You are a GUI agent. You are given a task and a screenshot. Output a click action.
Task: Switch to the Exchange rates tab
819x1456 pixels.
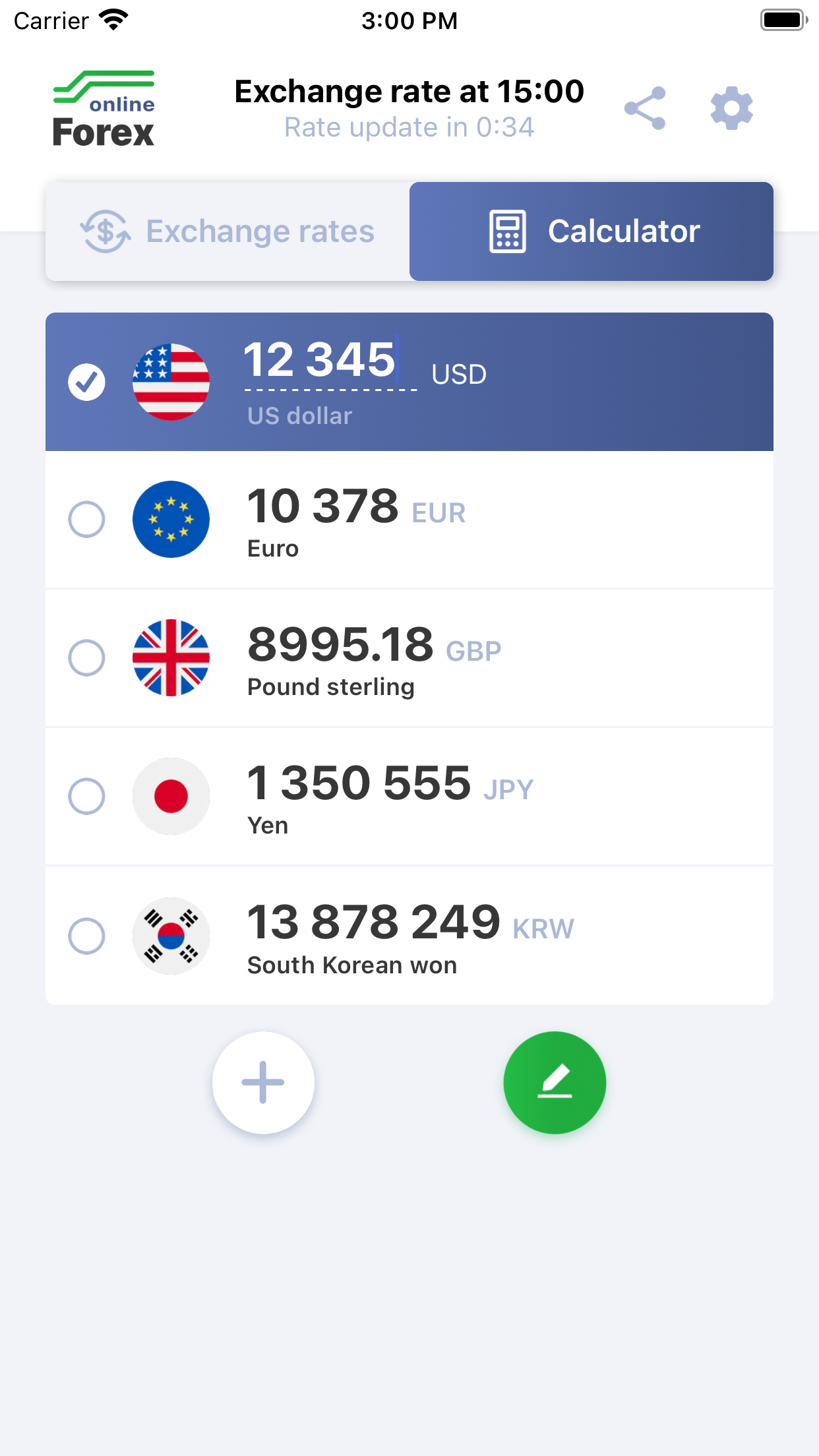[x=228, y=231]
